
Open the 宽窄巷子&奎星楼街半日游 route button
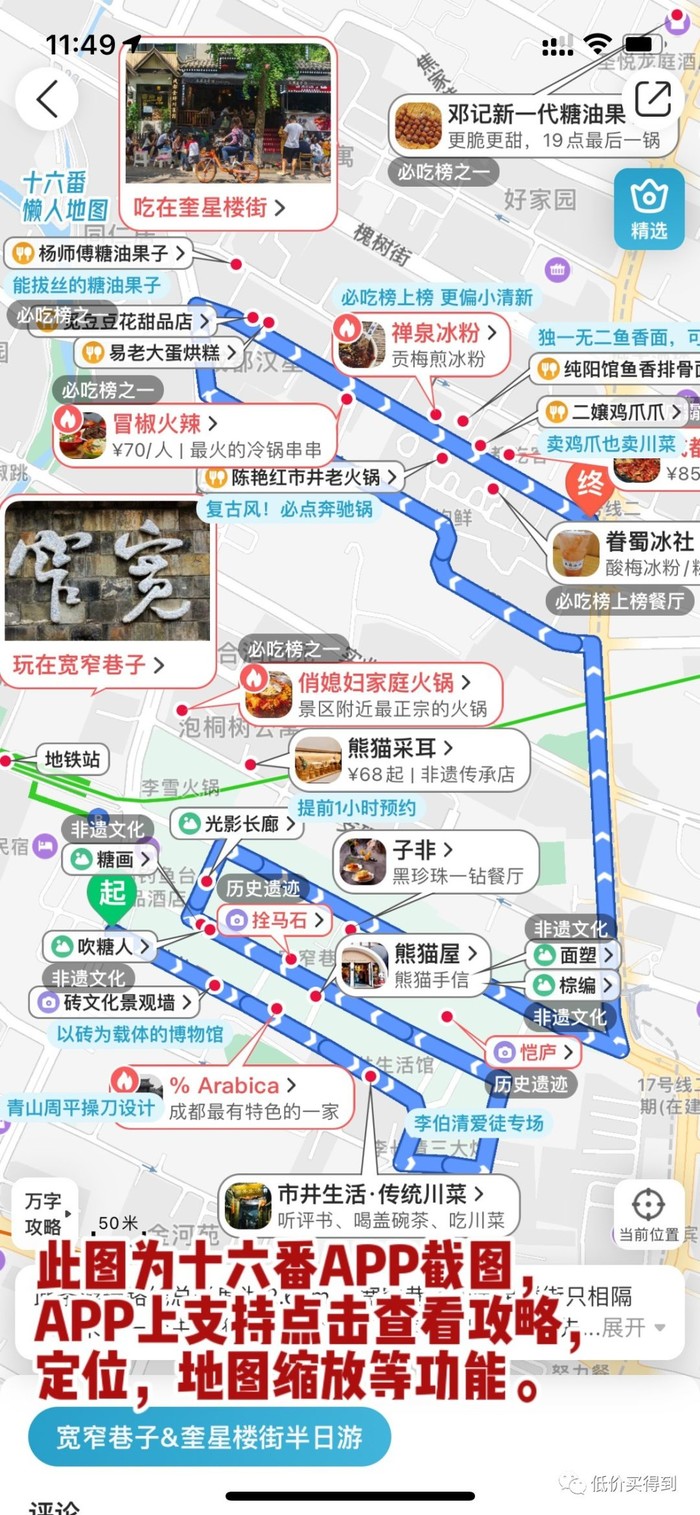(209, 1438)
